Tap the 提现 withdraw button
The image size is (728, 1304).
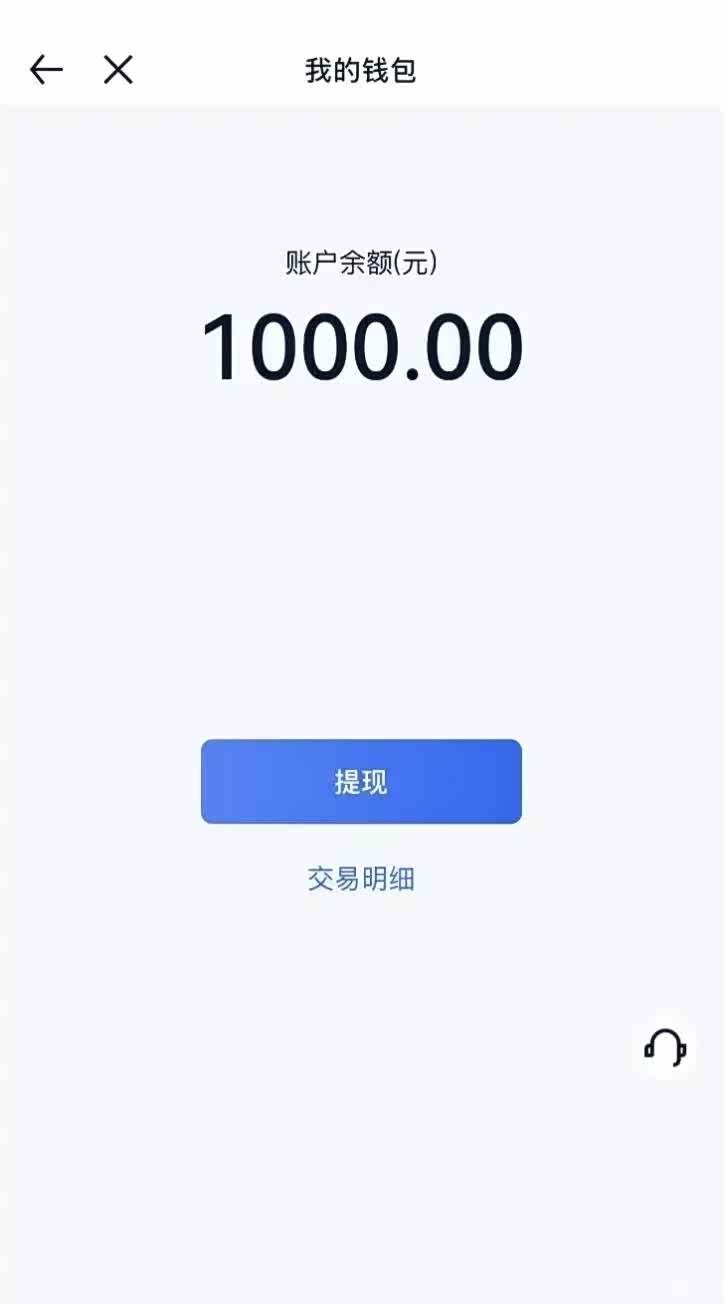coord(361,782)
